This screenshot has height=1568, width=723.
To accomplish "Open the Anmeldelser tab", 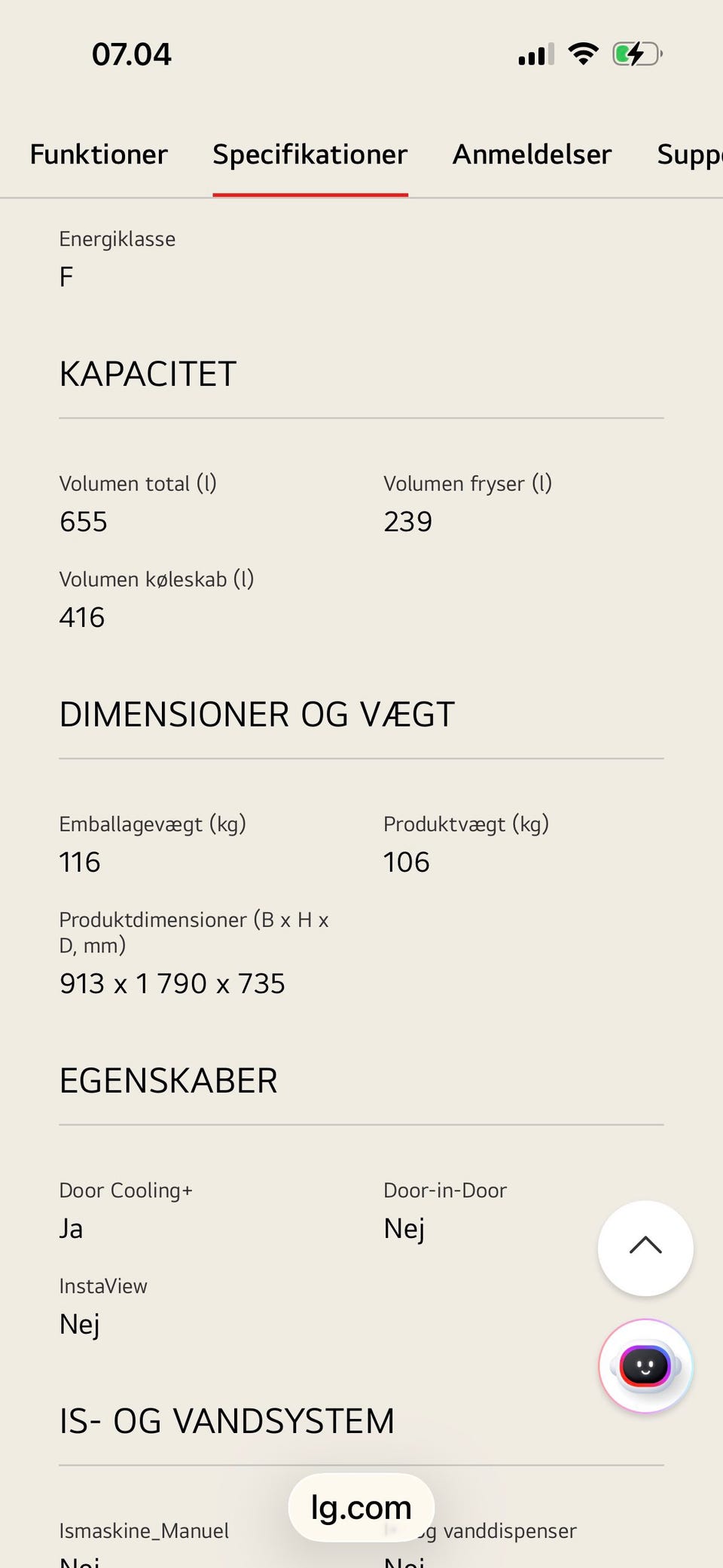I will [x=532, y=154].
